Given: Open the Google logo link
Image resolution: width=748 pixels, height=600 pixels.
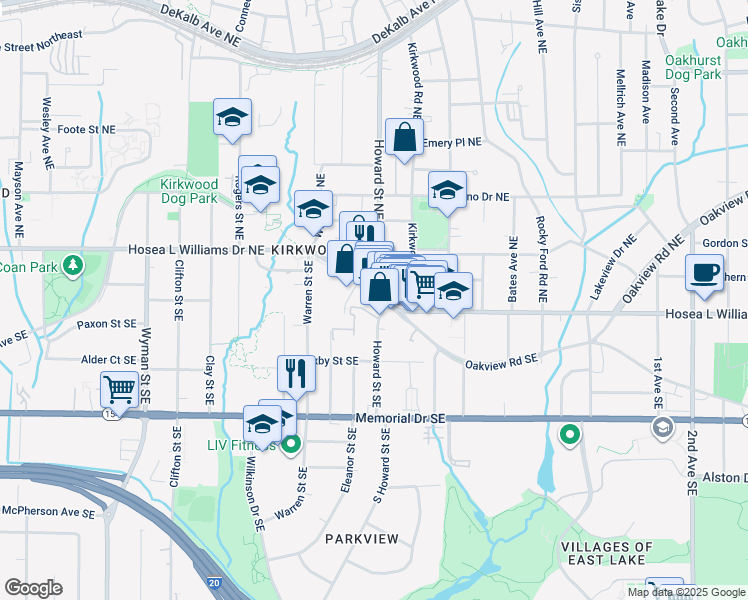Looking at the screenshot, I should click(33, 588).
